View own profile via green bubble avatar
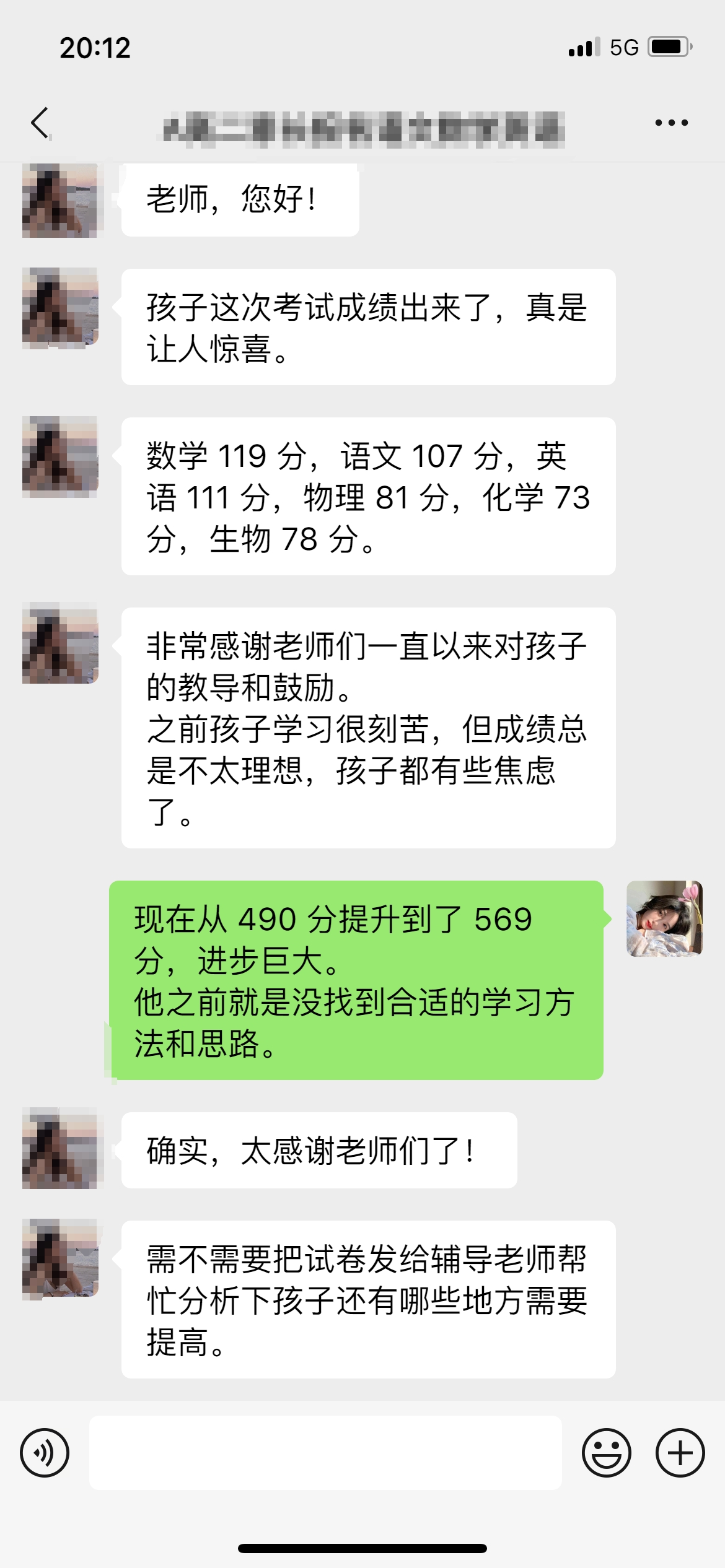This screenshot has width=725, height=1568. point(664,919)
